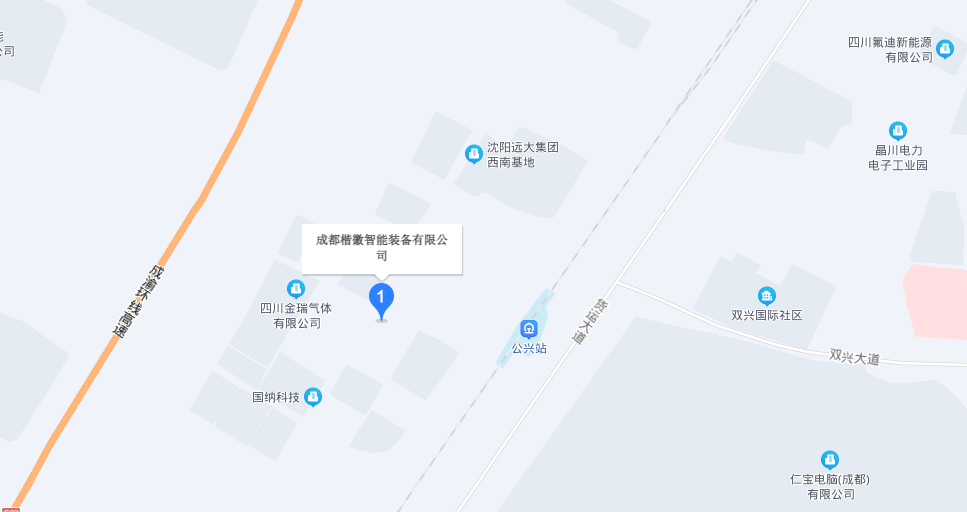The image size is (967, 512).
Task: Tap the blue location marker numbered 1
Action: coord(381,299)
